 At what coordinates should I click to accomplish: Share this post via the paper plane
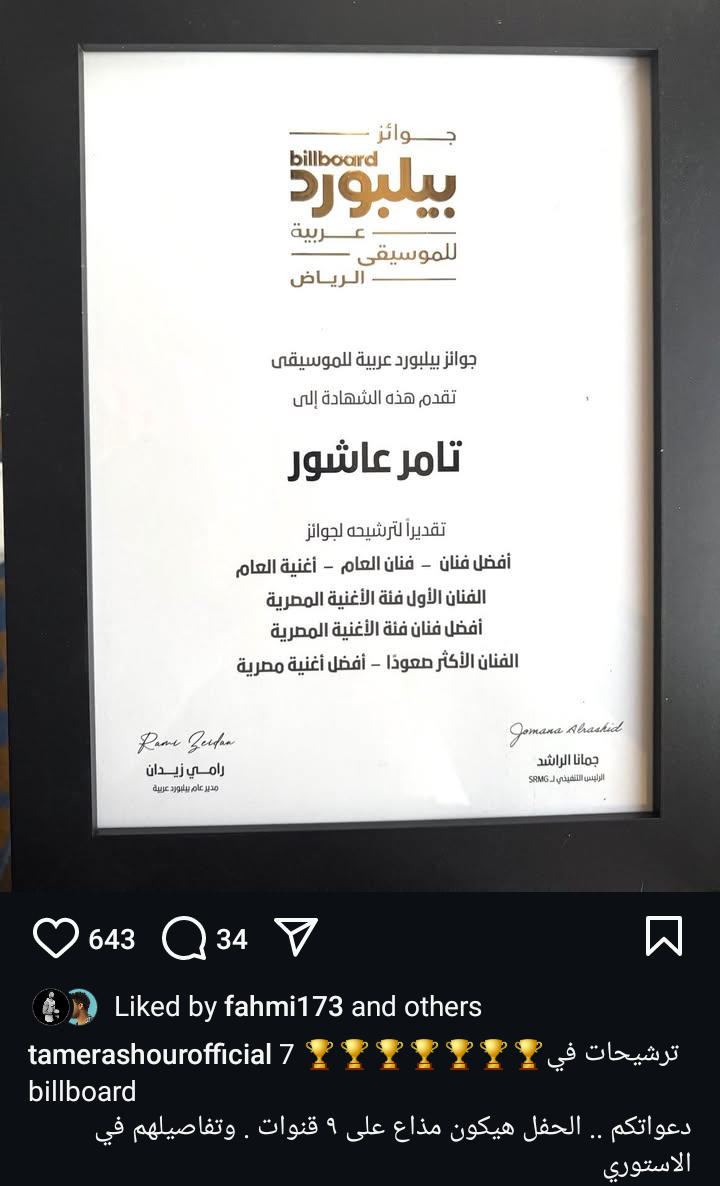(x=295, y=937)
